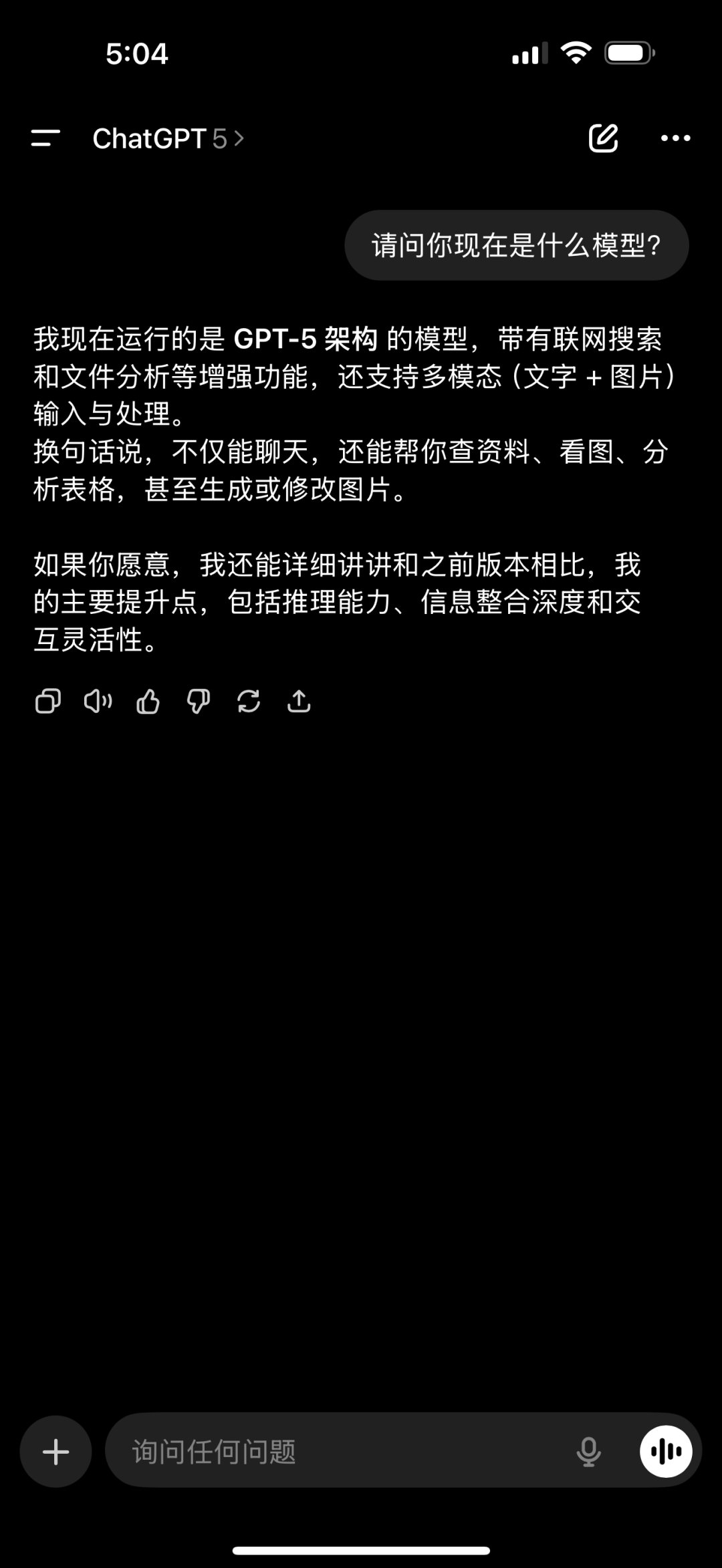The image size is (722, 1568).
Task: Give the response a thumbs down
Action: 198,701
